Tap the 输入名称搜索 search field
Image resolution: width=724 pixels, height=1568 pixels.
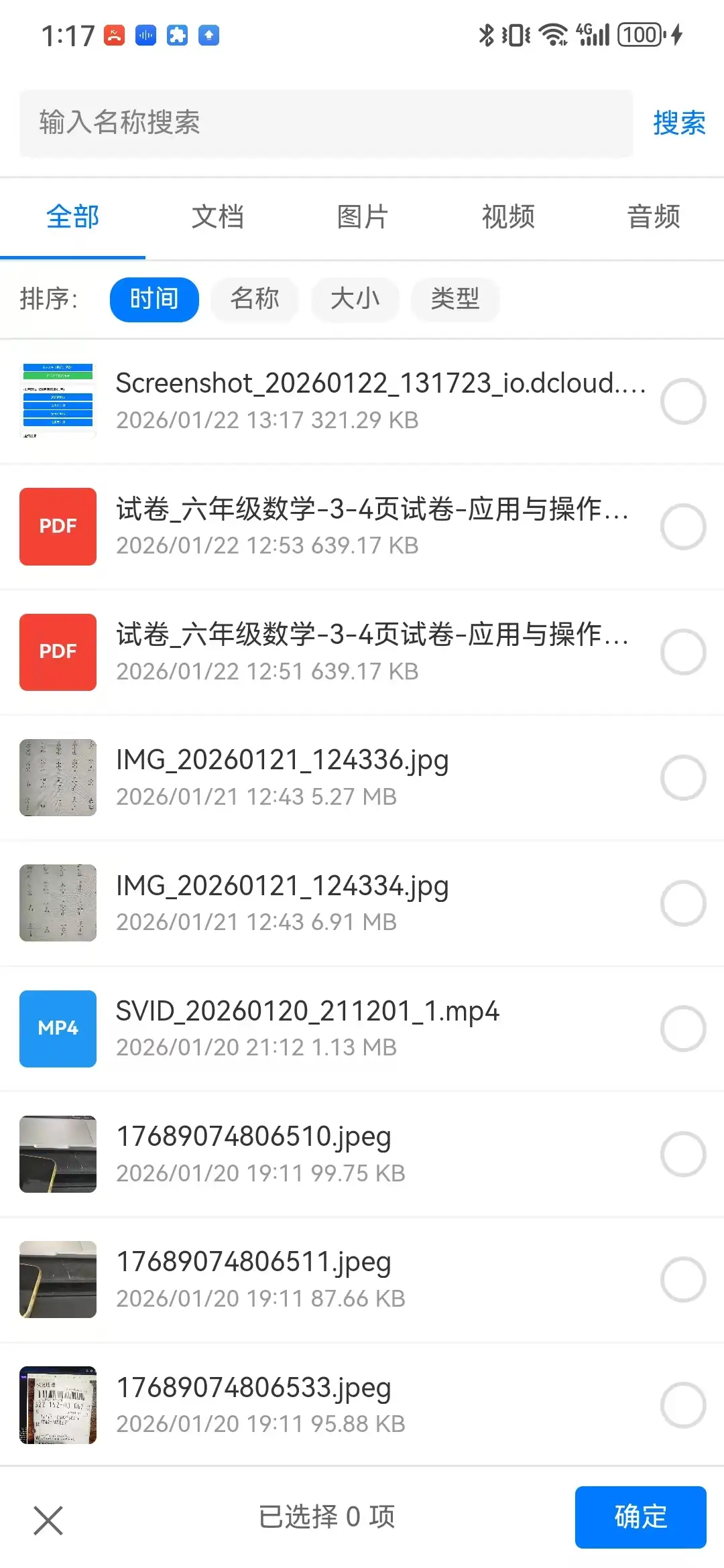coord(326,123)
